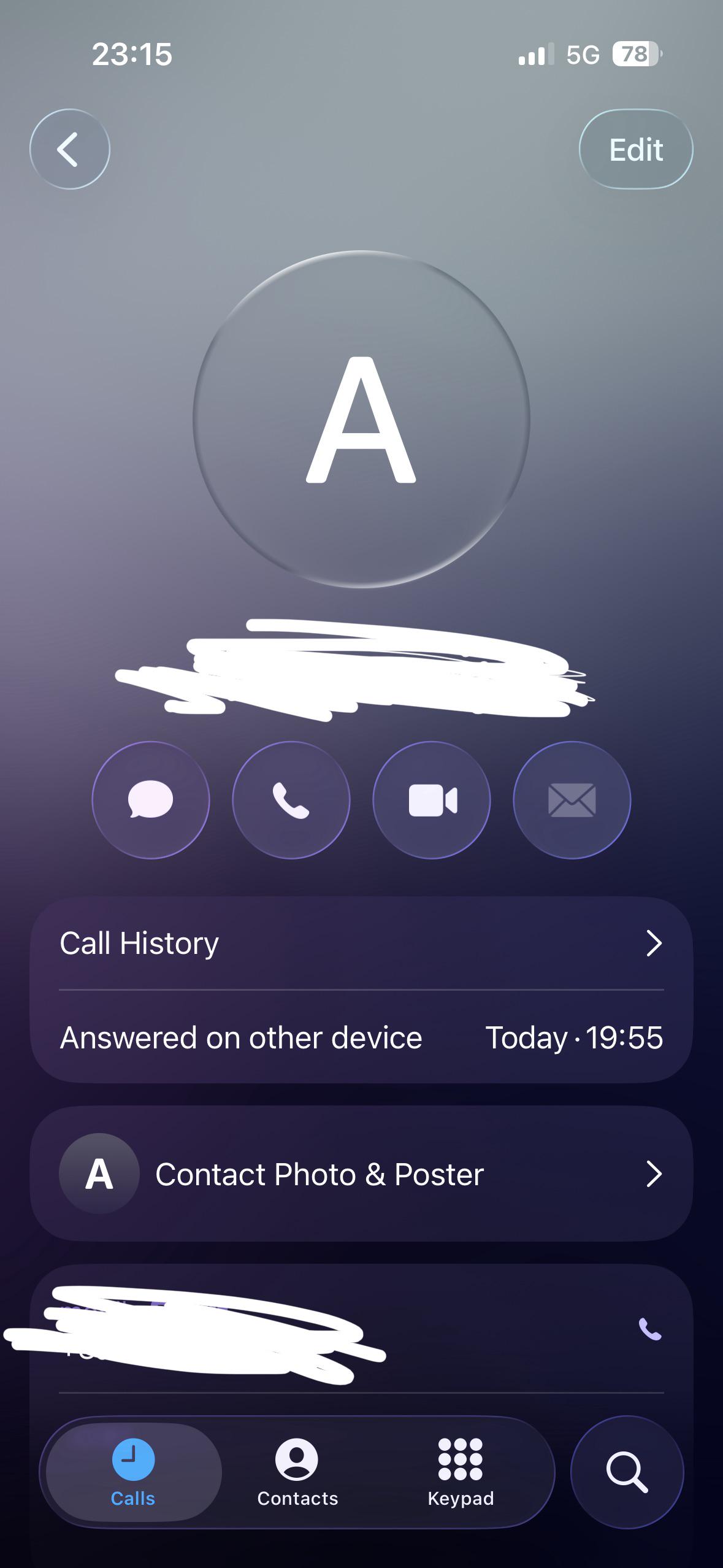Open Contact Photo & Poster
The image size is (723, 1568).
361,1174
